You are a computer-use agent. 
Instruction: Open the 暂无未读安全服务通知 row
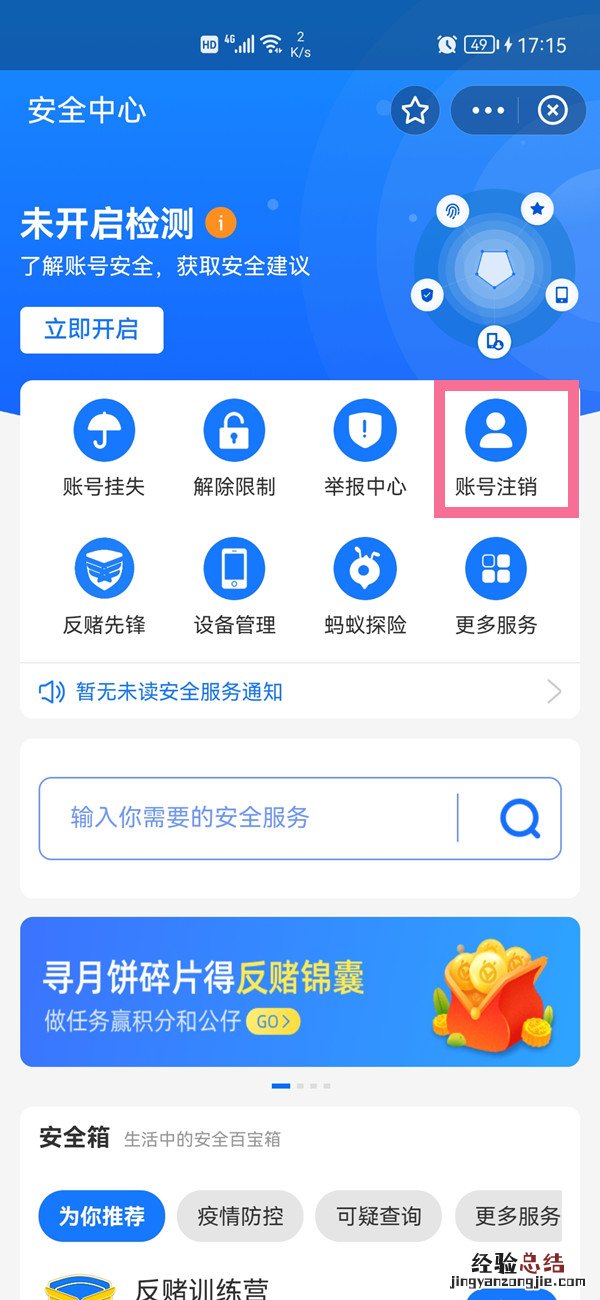pyautogui.click(x=299, y=691)
